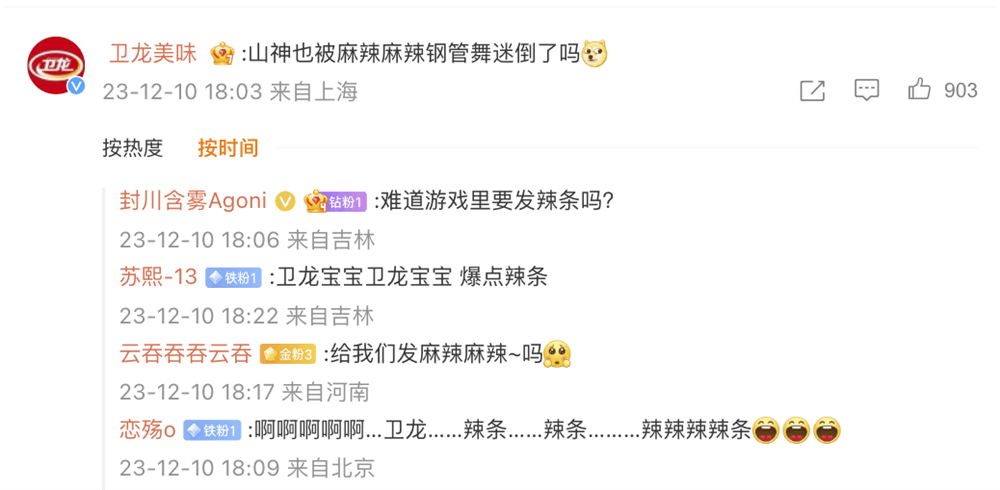Share 卫龙美味's comment
Screen dimensions: 1000x490
click(x=812, y=91)
